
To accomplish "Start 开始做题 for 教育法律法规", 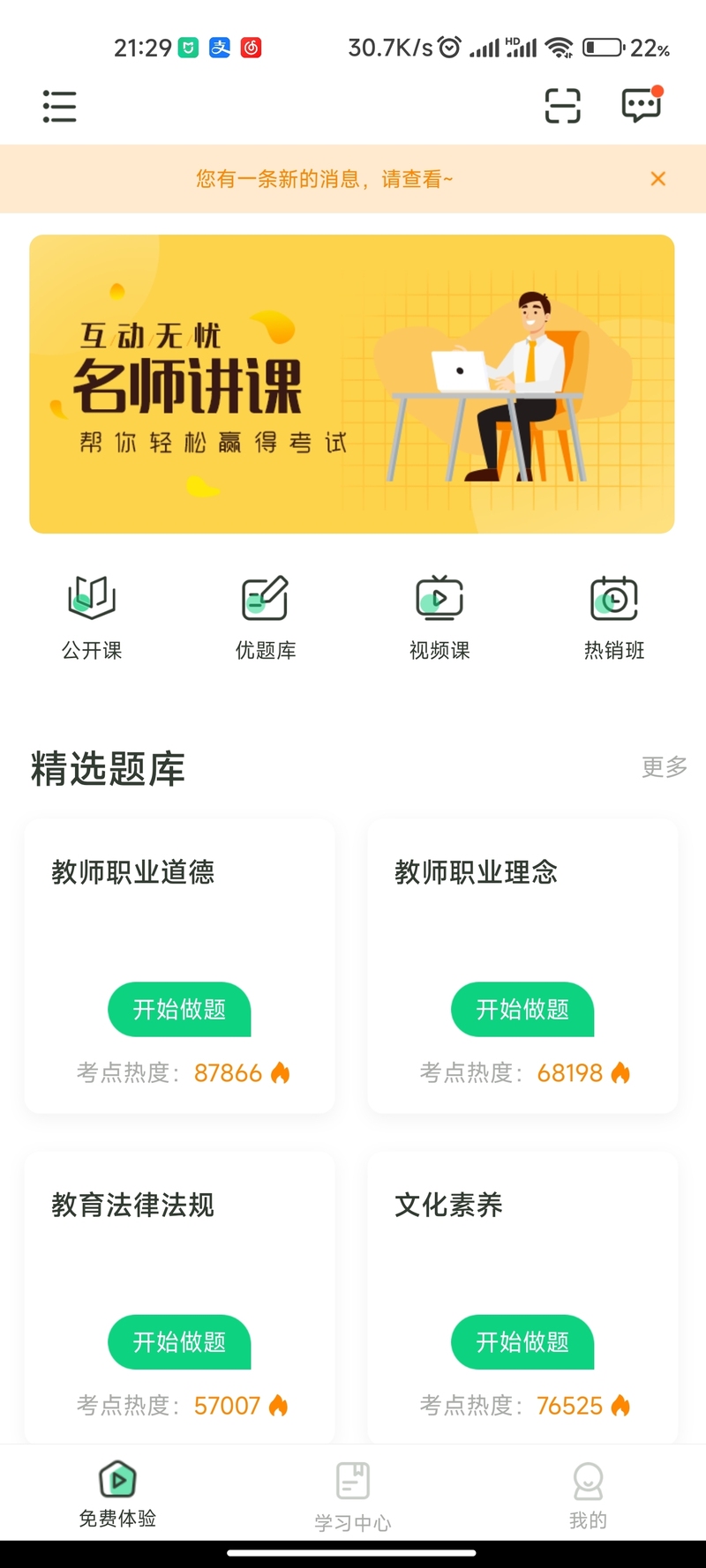I will coord(179,1341).
